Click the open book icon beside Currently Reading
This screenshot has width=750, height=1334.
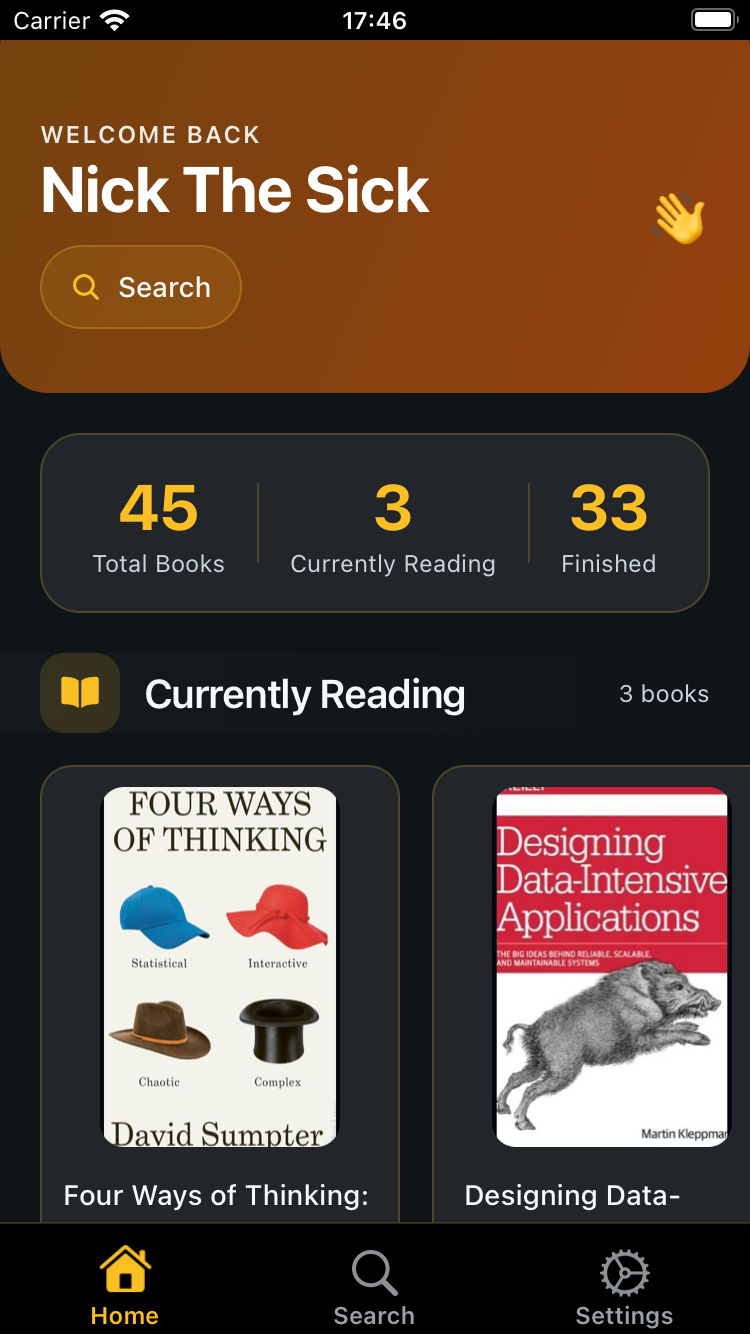tap(80, 693)
